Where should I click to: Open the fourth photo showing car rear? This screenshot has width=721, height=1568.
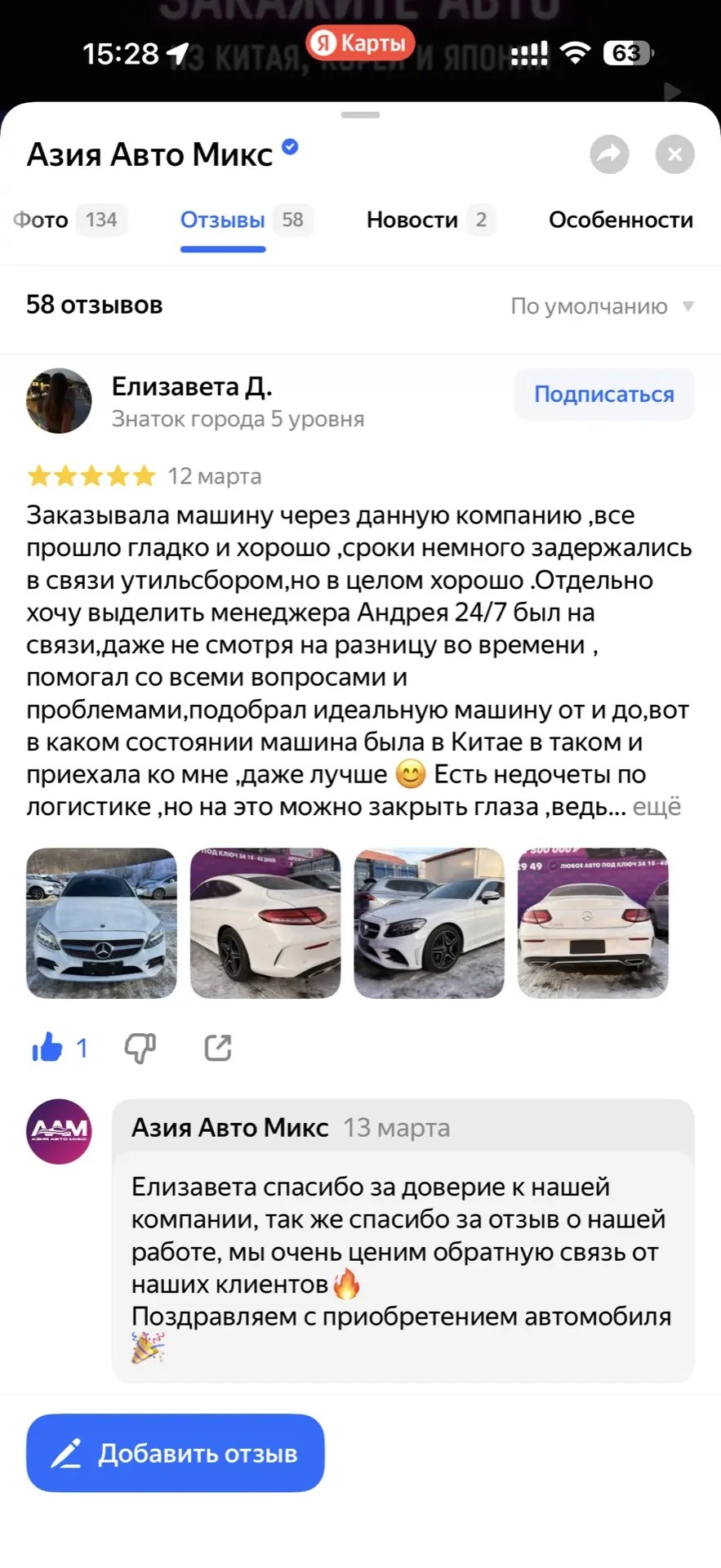click(593, 923)
